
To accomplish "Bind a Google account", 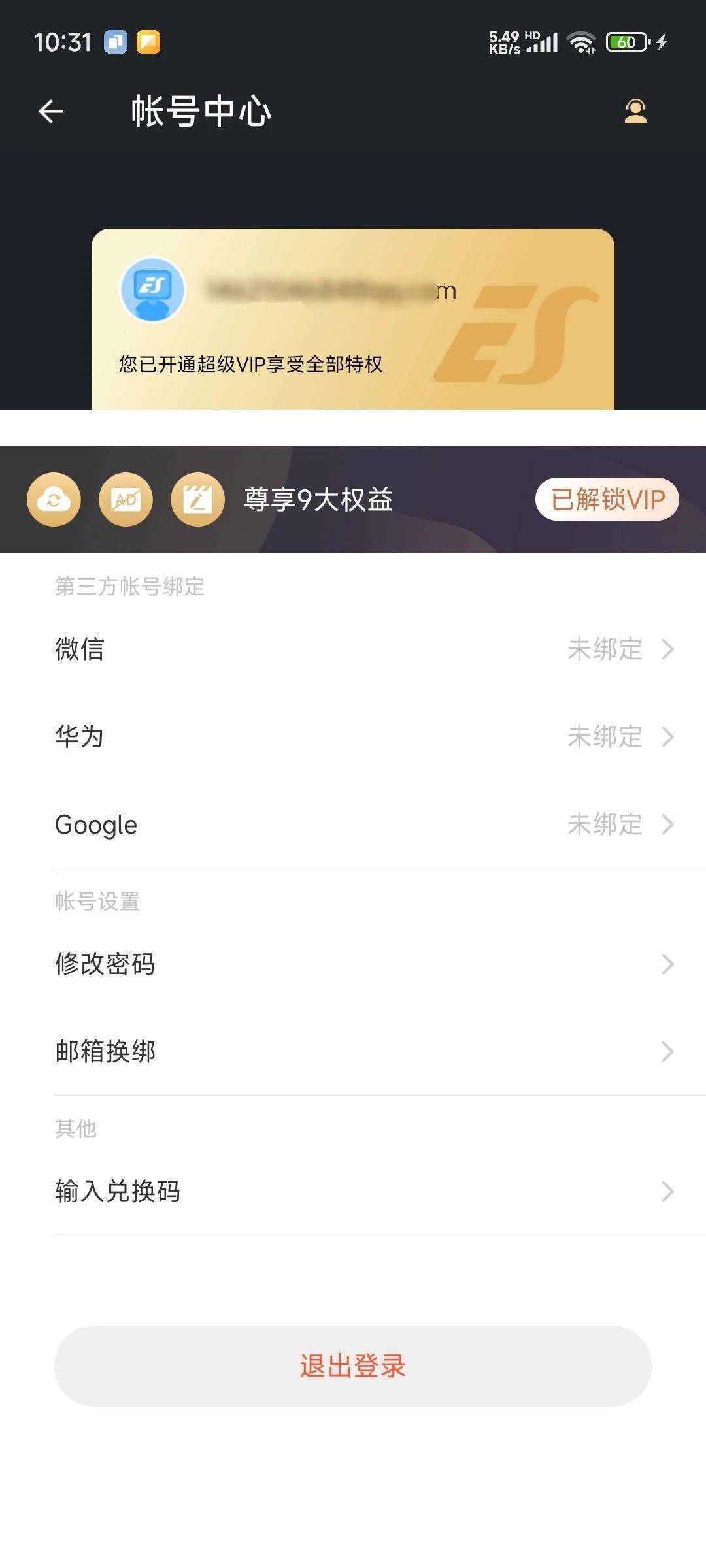I will [x=353, y=825].
